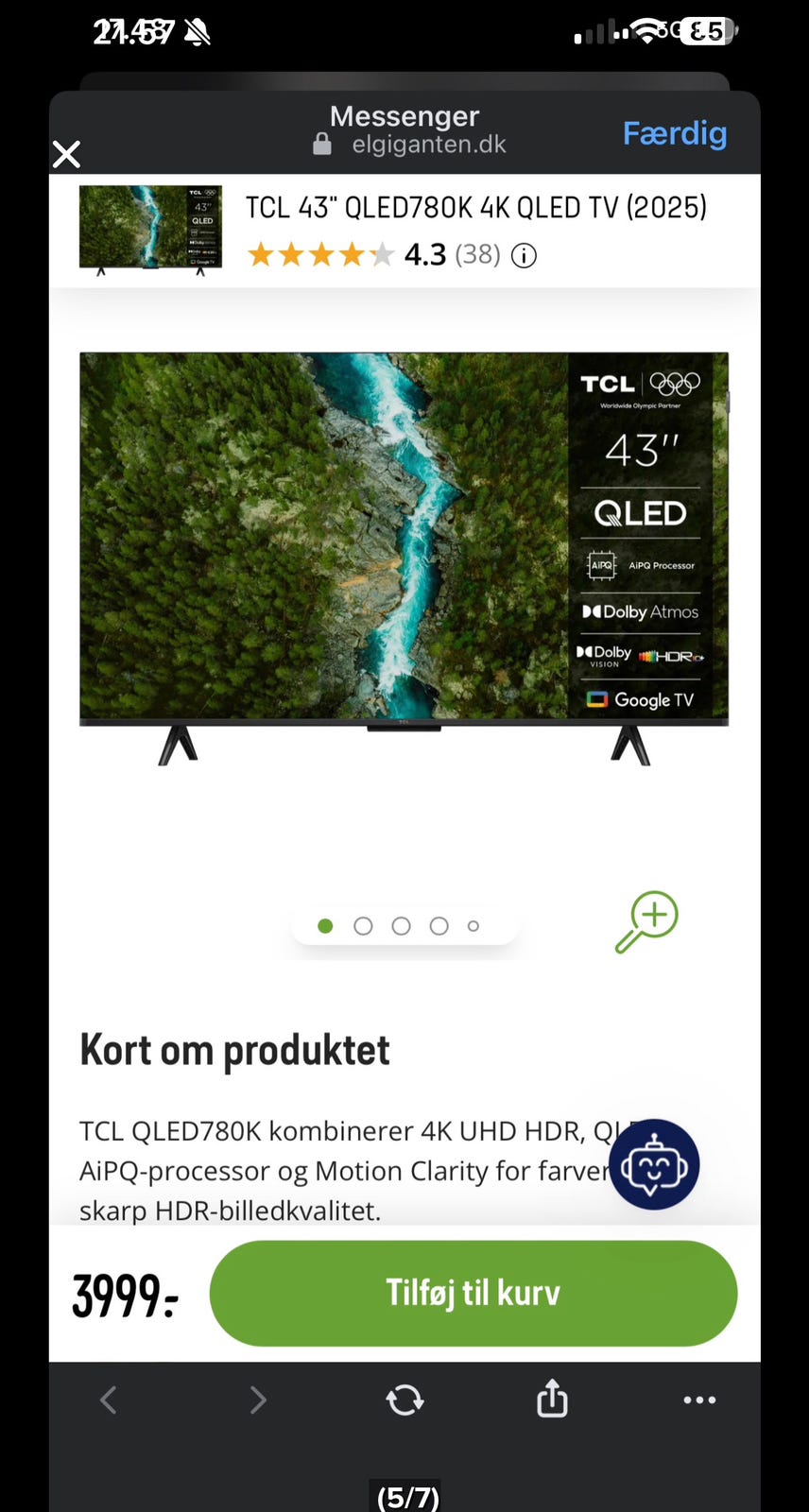
Task: Open more options with the ellipsis icon
Action: pos(699,1400)
